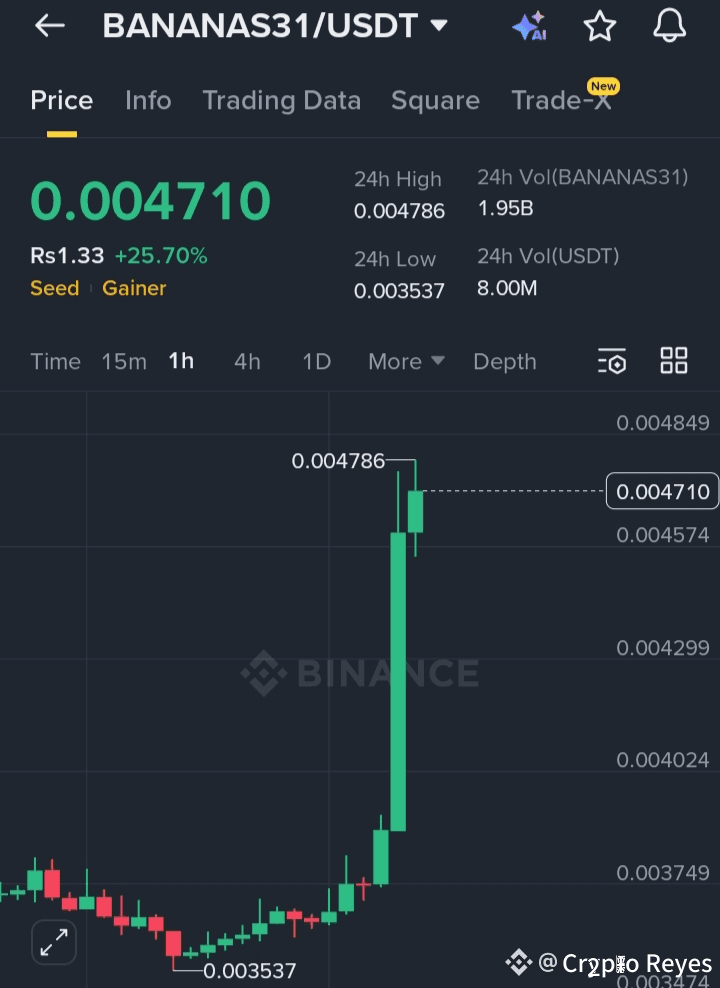Tap the Seed tag

point(55,288)
